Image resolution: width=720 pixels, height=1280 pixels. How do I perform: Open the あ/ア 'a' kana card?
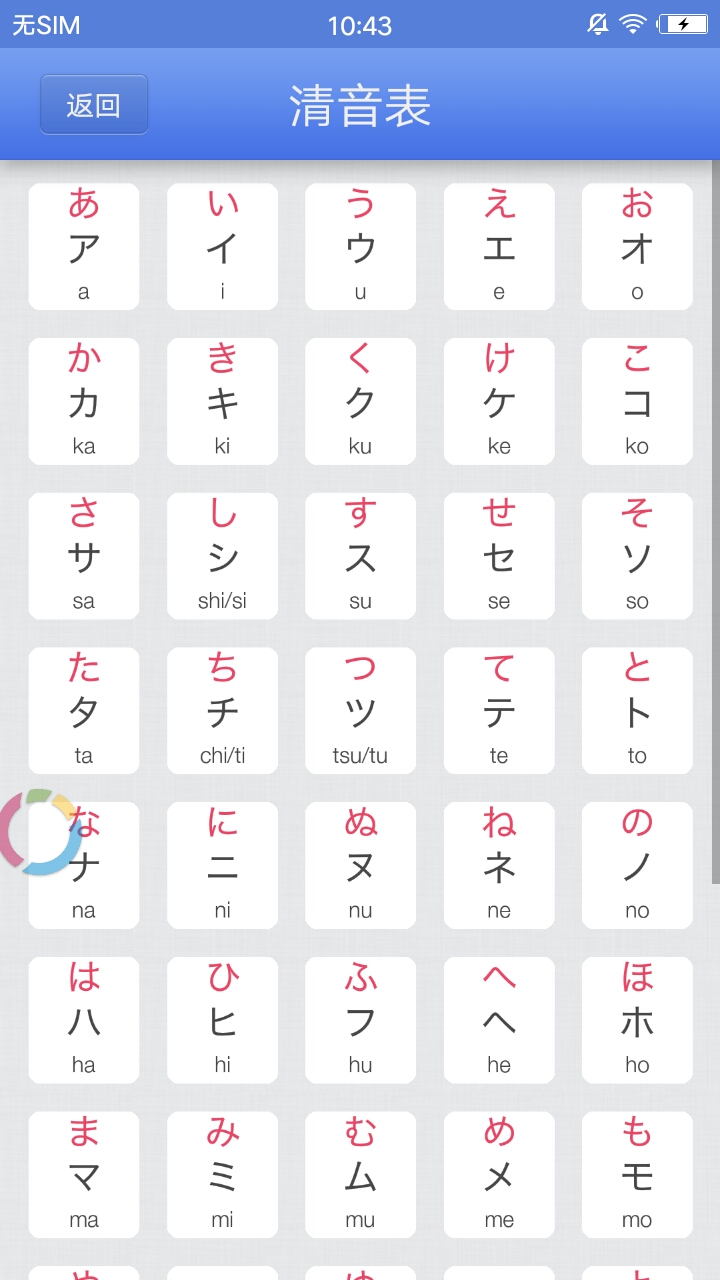tap(84, 246)
